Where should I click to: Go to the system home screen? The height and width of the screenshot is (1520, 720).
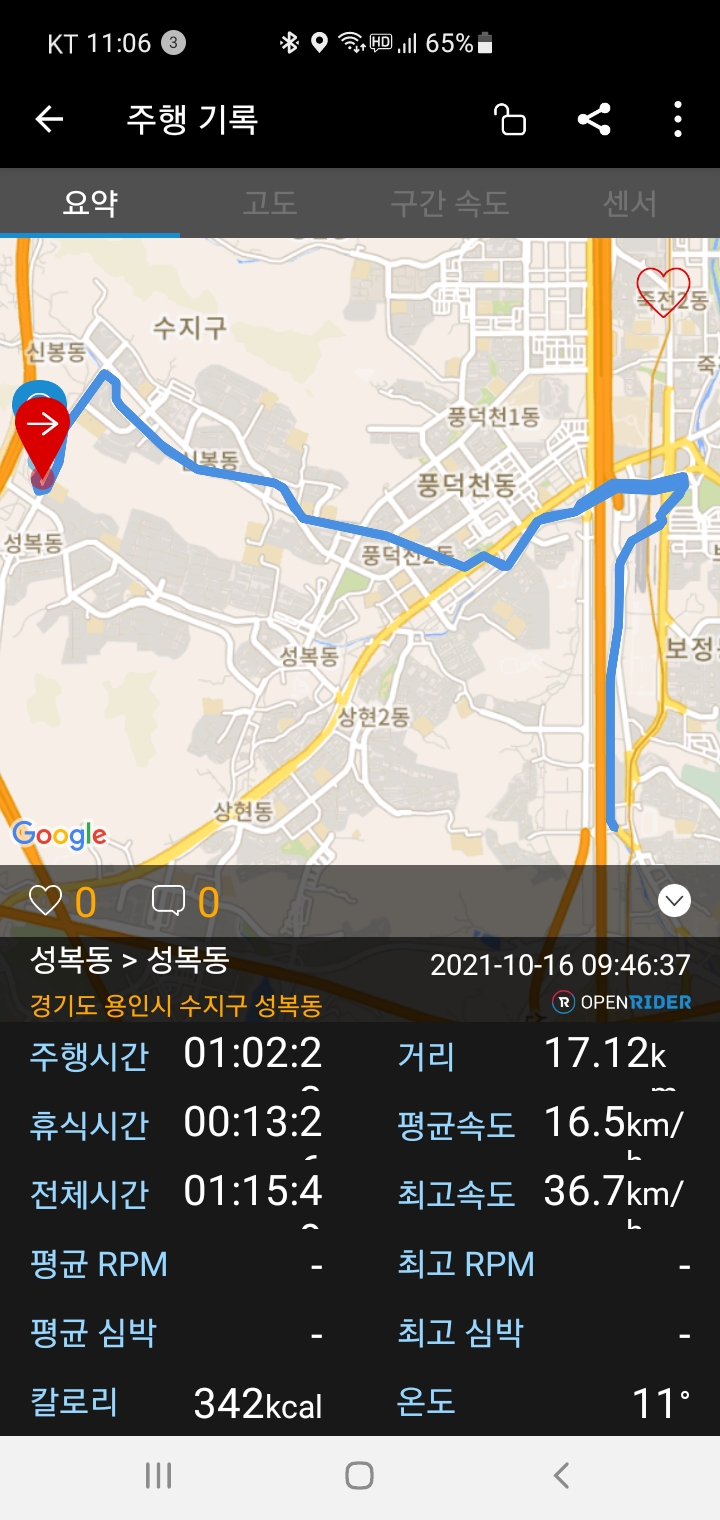[359, 1475]
